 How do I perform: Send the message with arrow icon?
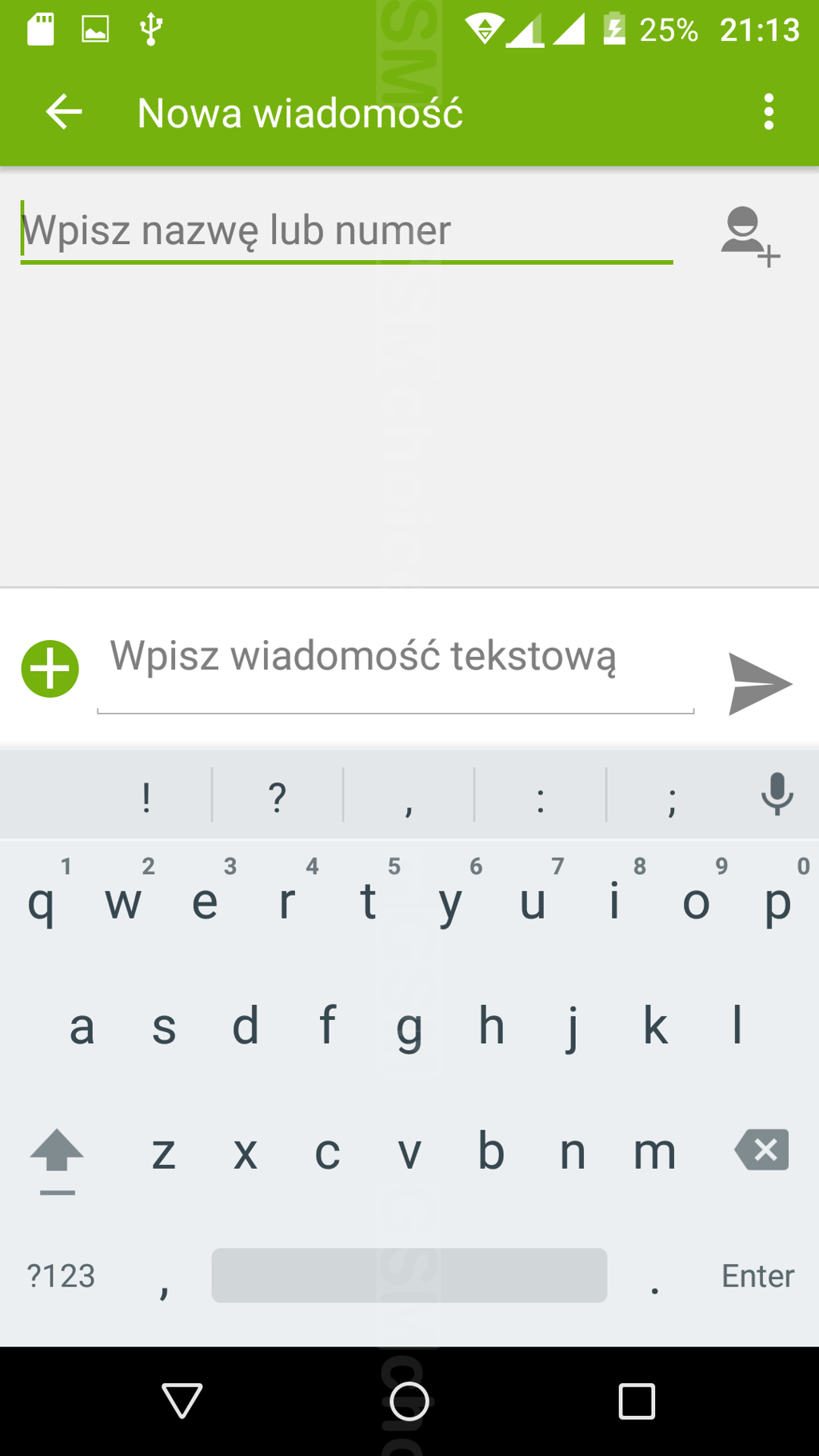coord(760,684)
